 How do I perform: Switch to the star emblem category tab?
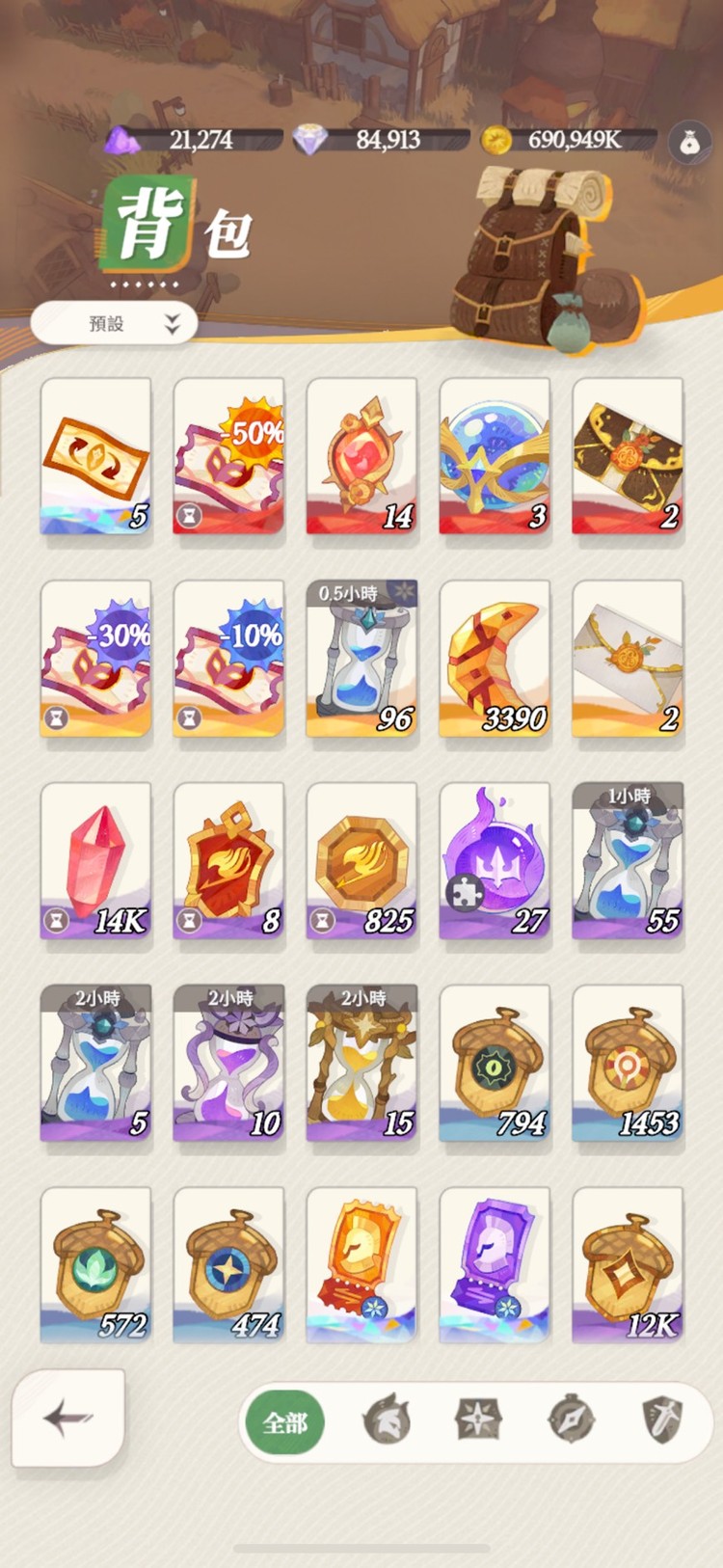pyautogui.click(x=479, y=1420)
